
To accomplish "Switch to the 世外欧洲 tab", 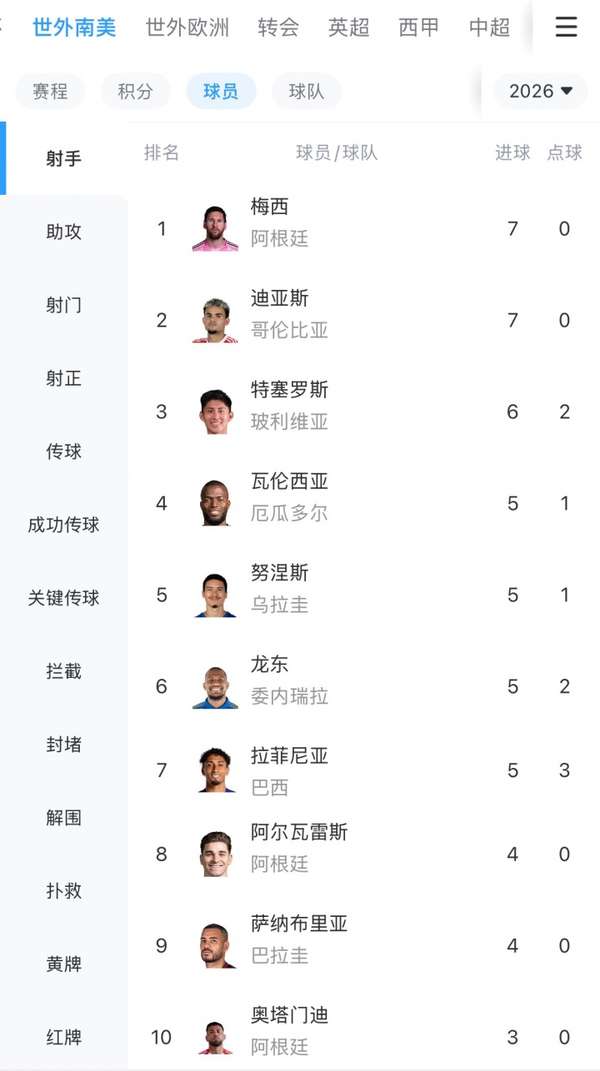I will click(x=187, y=27).
